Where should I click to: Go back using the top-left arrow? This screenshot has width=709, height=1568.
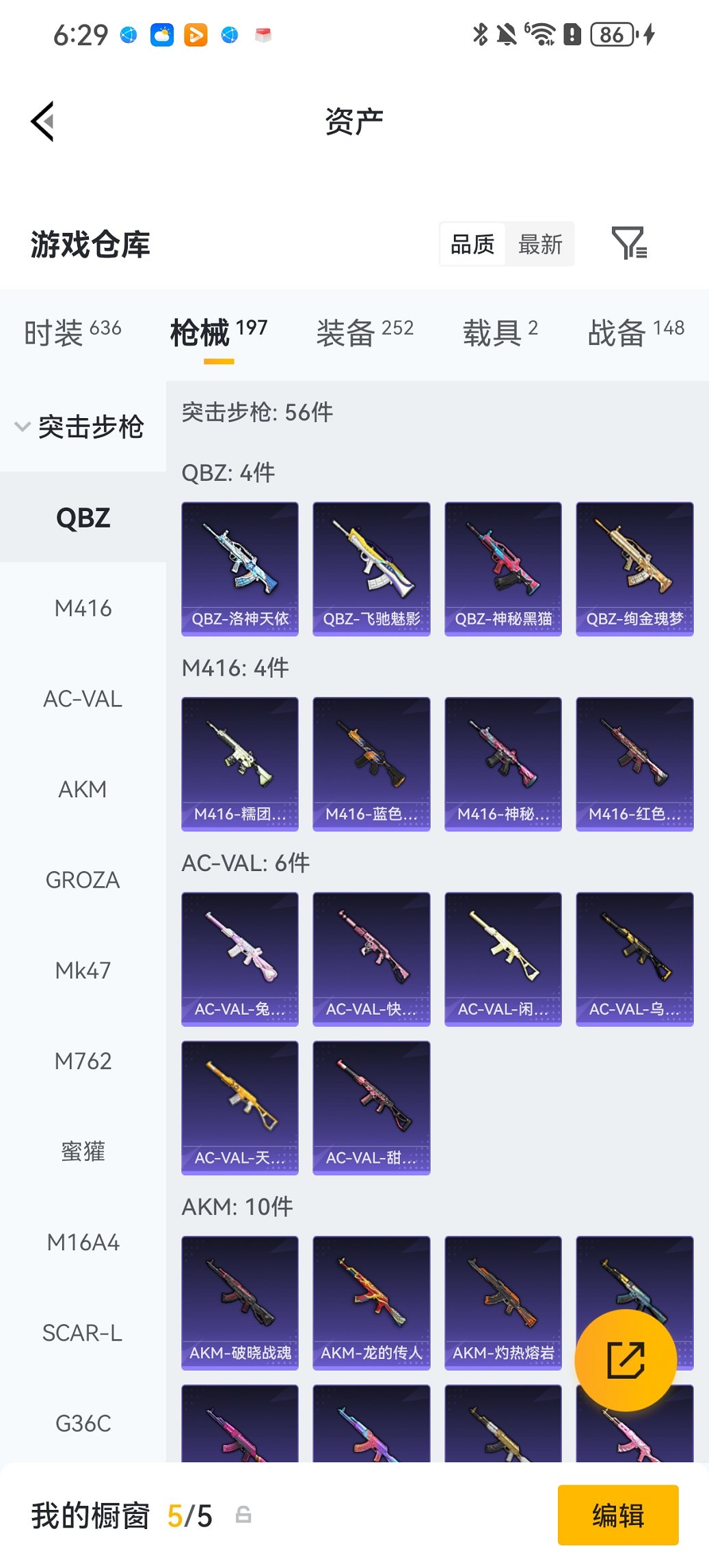(42, 122)
